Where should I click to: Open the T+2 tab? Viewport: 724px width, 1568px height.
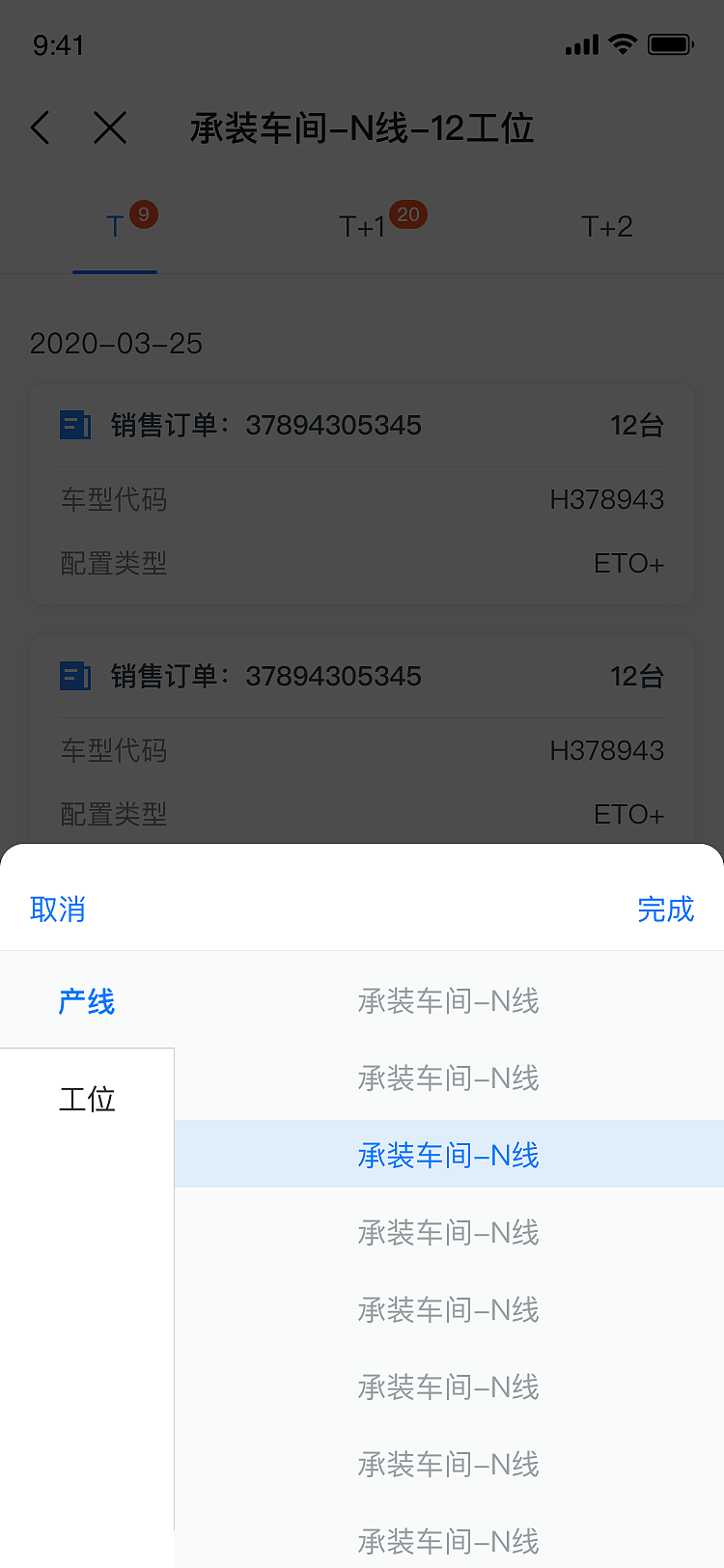(x=606, y=226)
